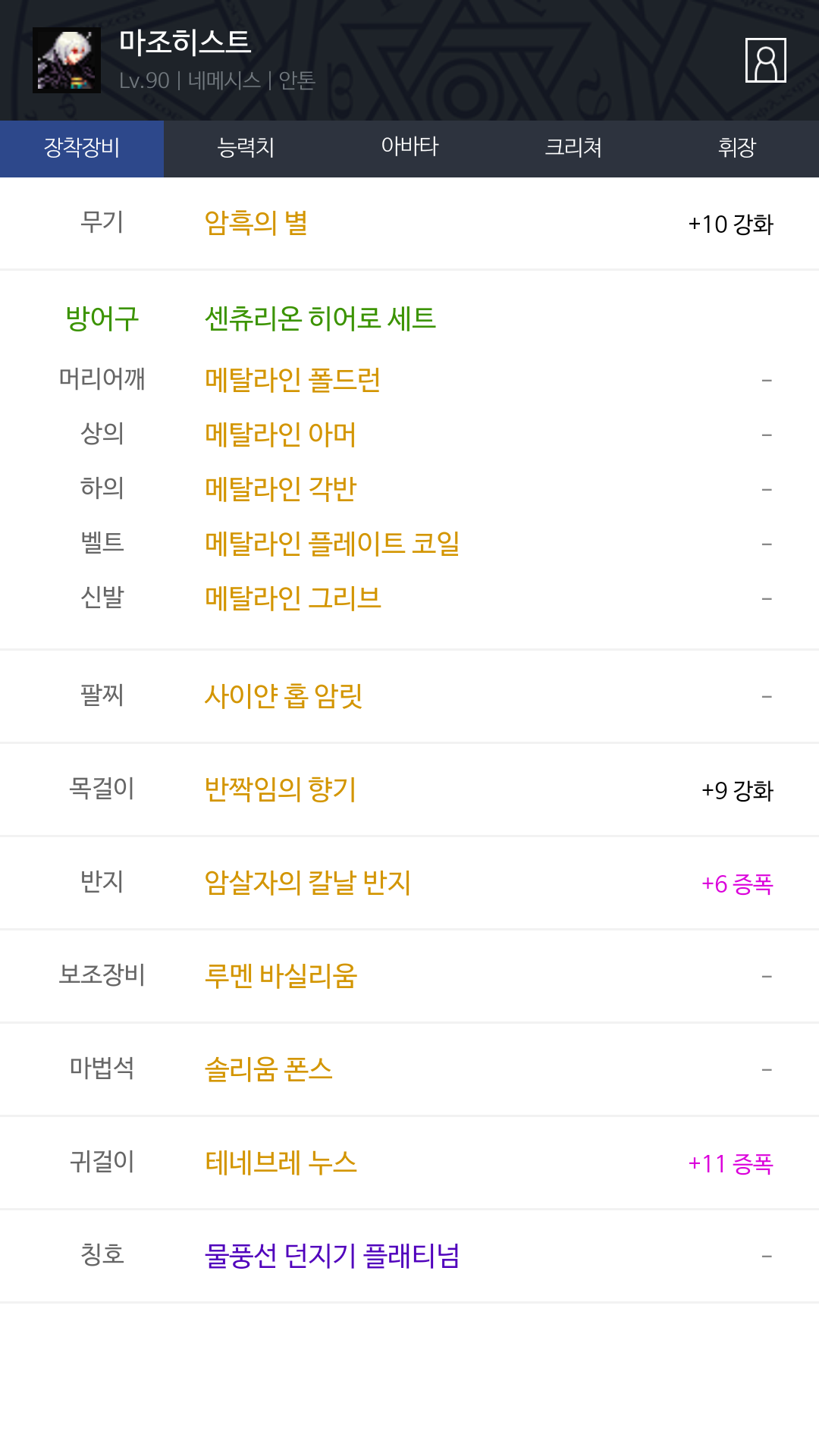Open the character profile icon
This screenshot has height=1456, width=819.
pyautogui.click(x=765, y=60)
